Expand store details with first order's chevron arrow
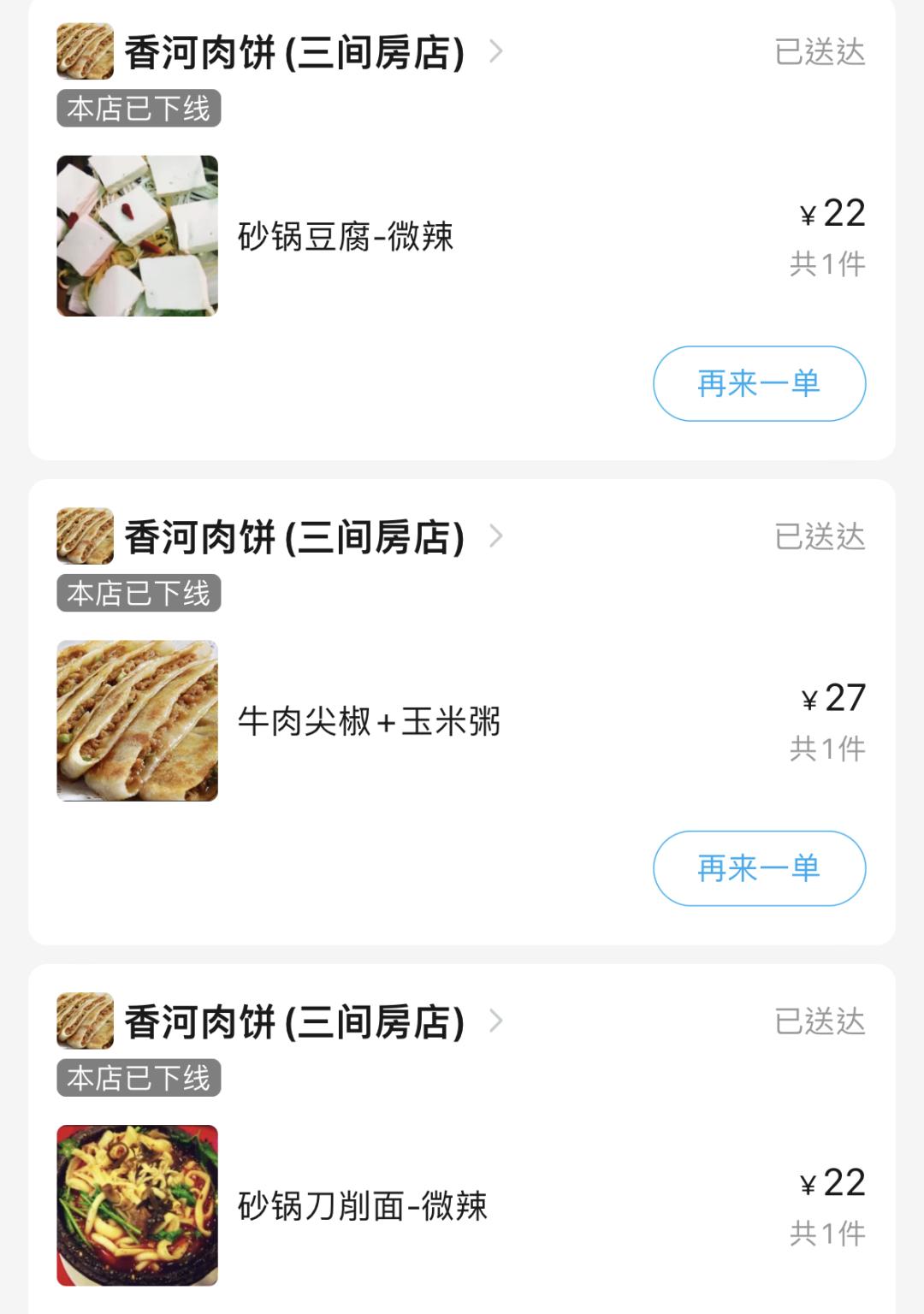 click(495, 53)
